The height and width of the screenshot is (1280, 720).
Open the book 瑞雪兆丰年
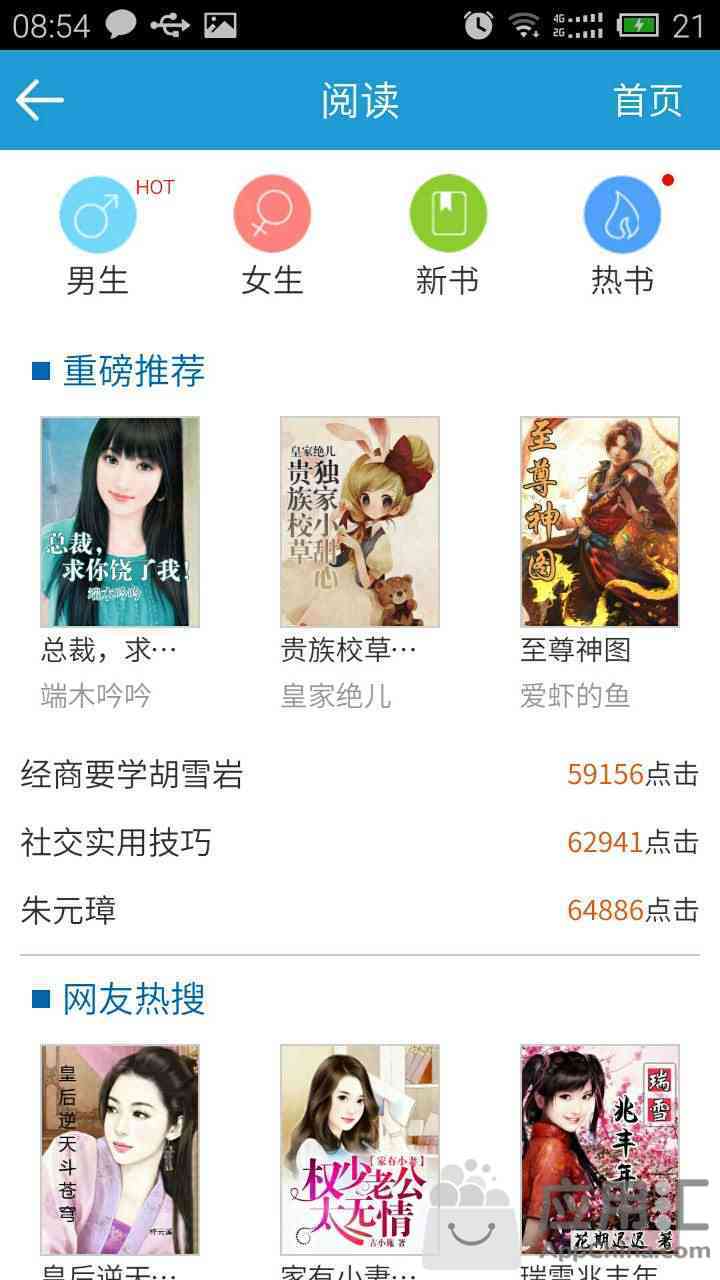(600, 1150)
